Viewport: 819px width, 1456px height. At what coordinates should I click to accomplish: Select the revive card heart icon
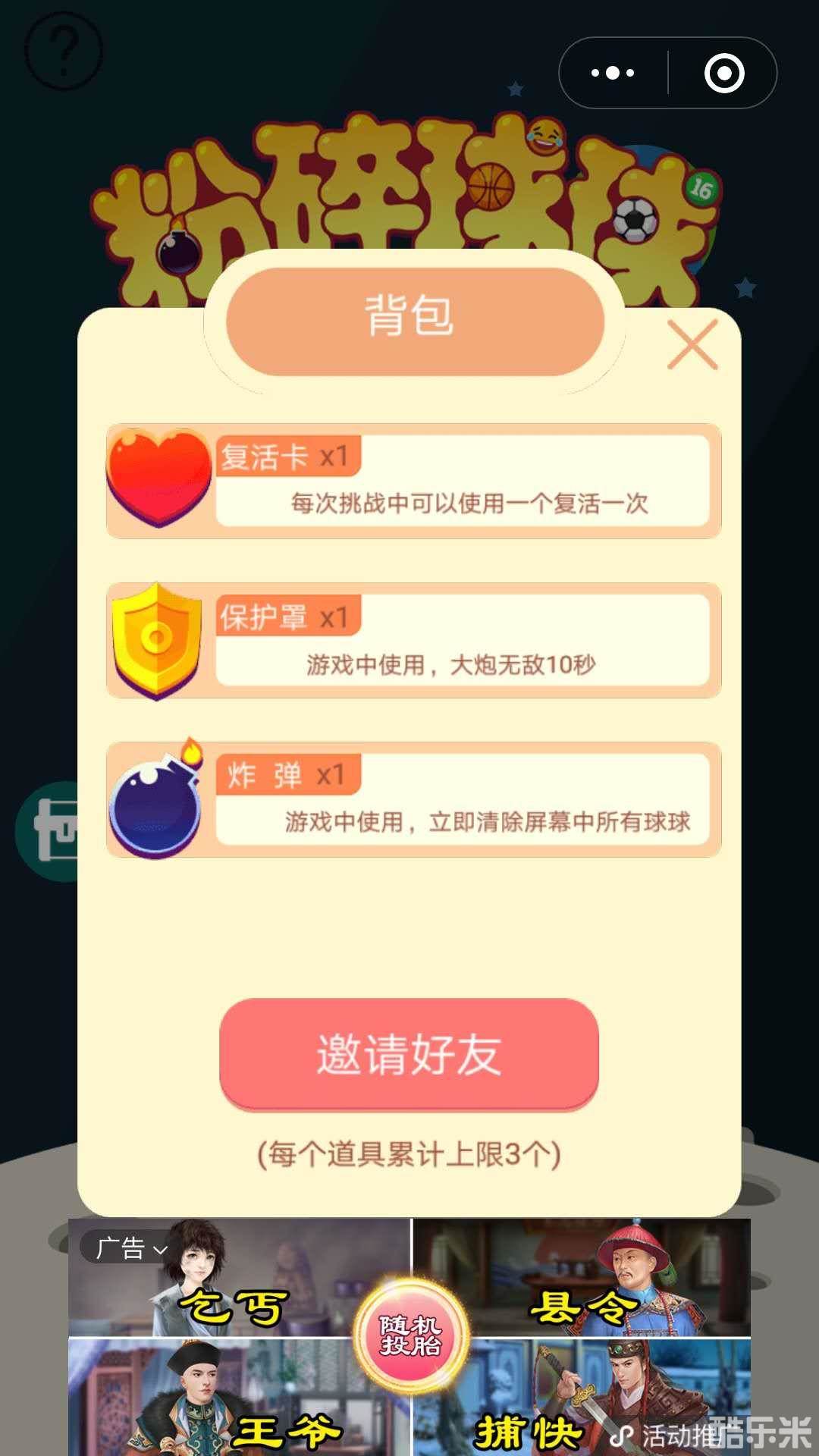coord(155,478)
